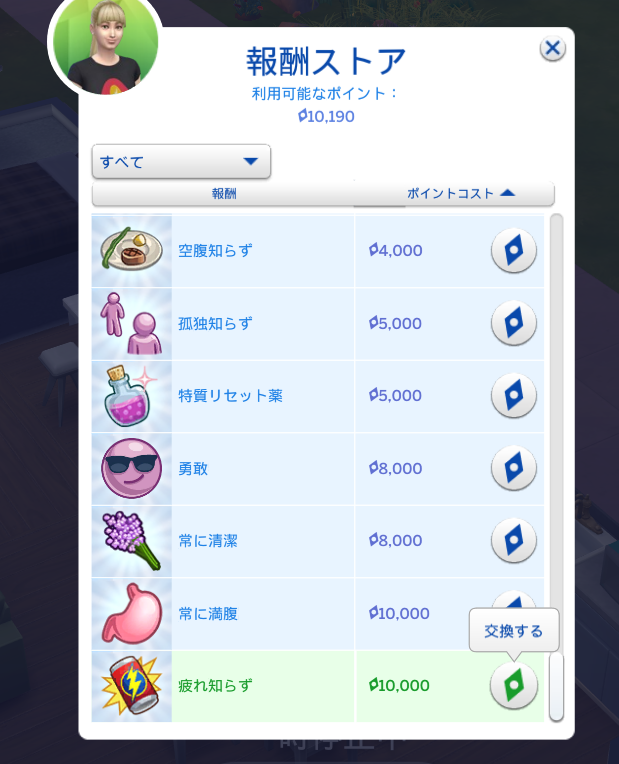Image resolution: width=619 pixels, height=764 pixels.
Task: Purchase the 勇敢 reward
Action: [x=514, y=468]
